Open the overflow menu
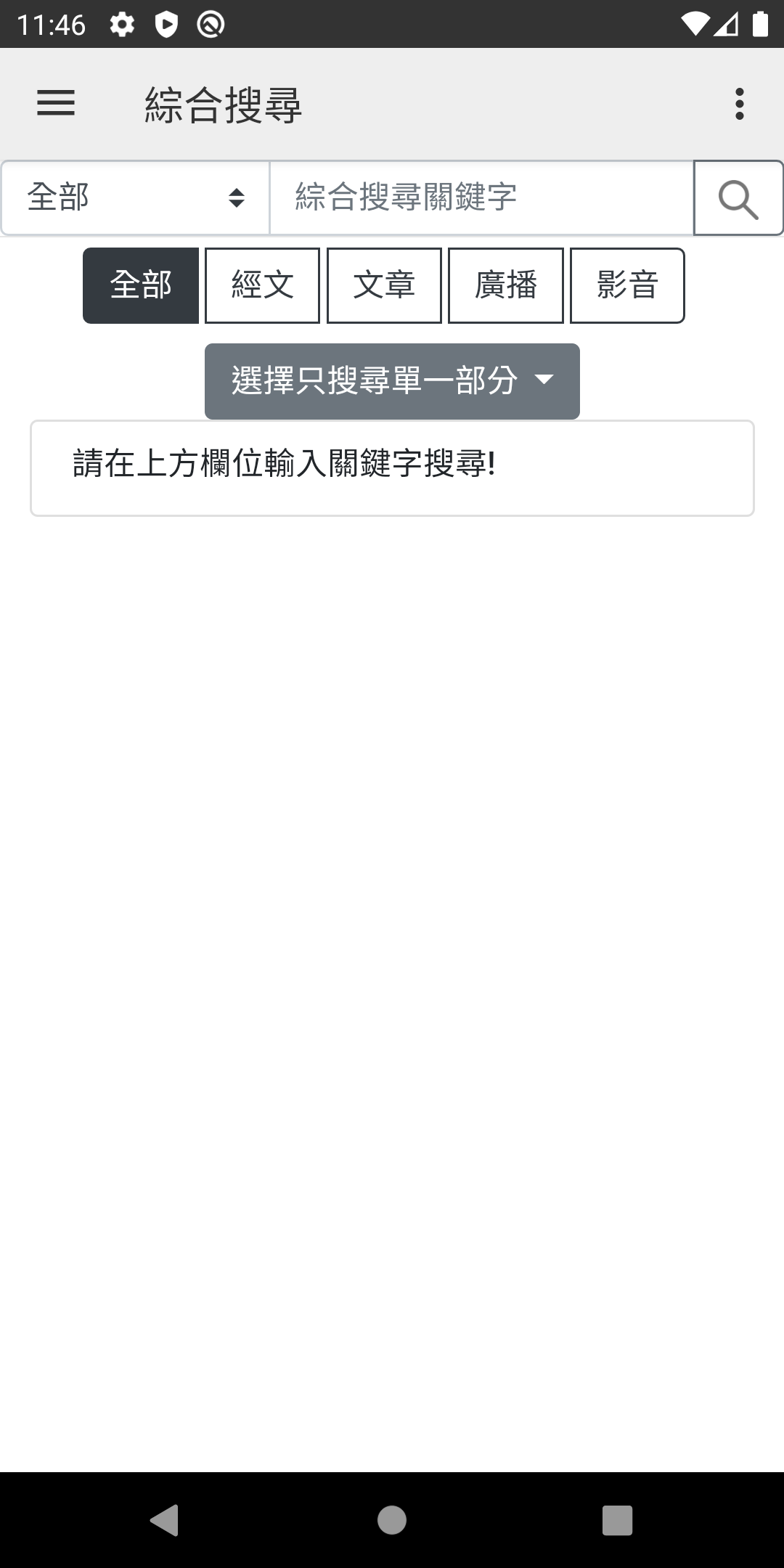 [739, 104]
